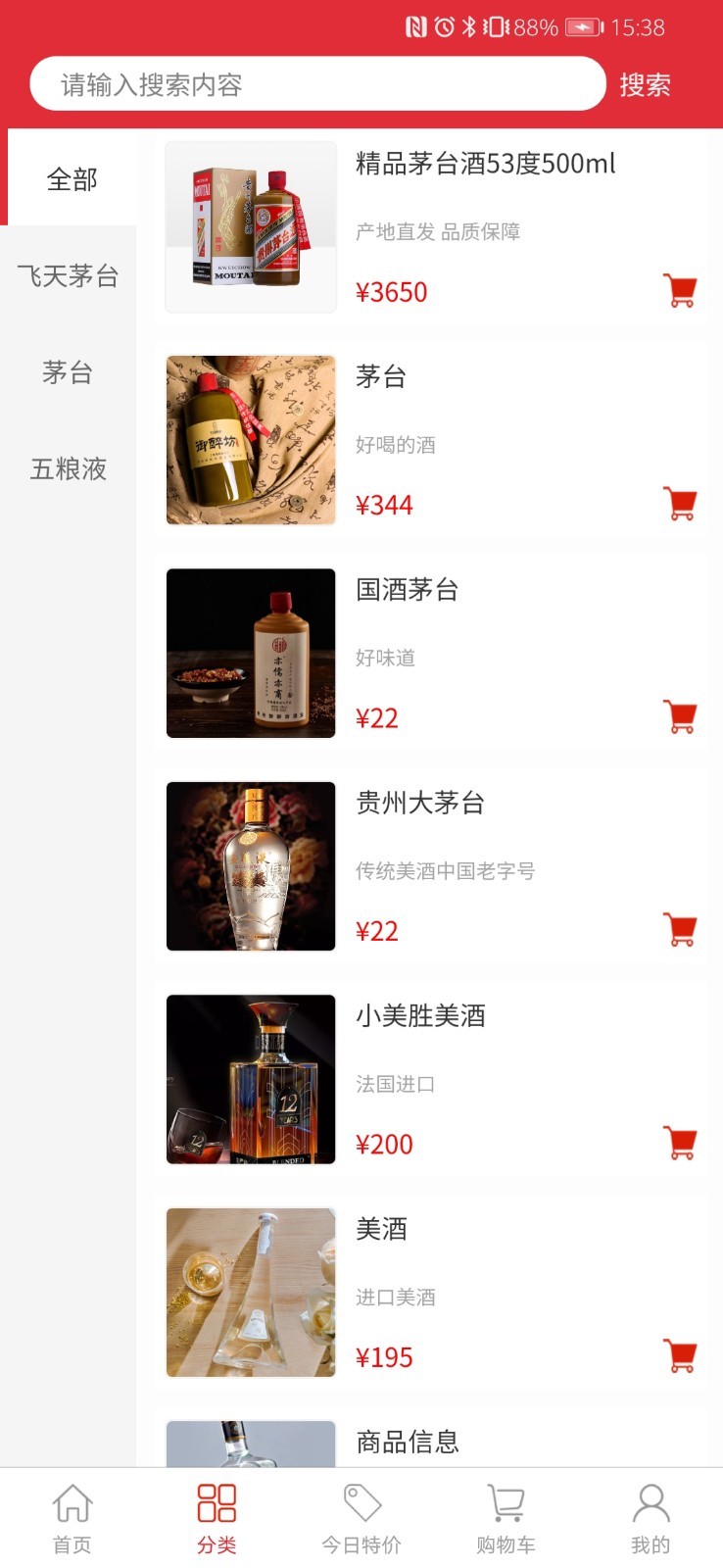Open the 我的 profile tab
The image size is (723, 1568).
coord(651,1518)
